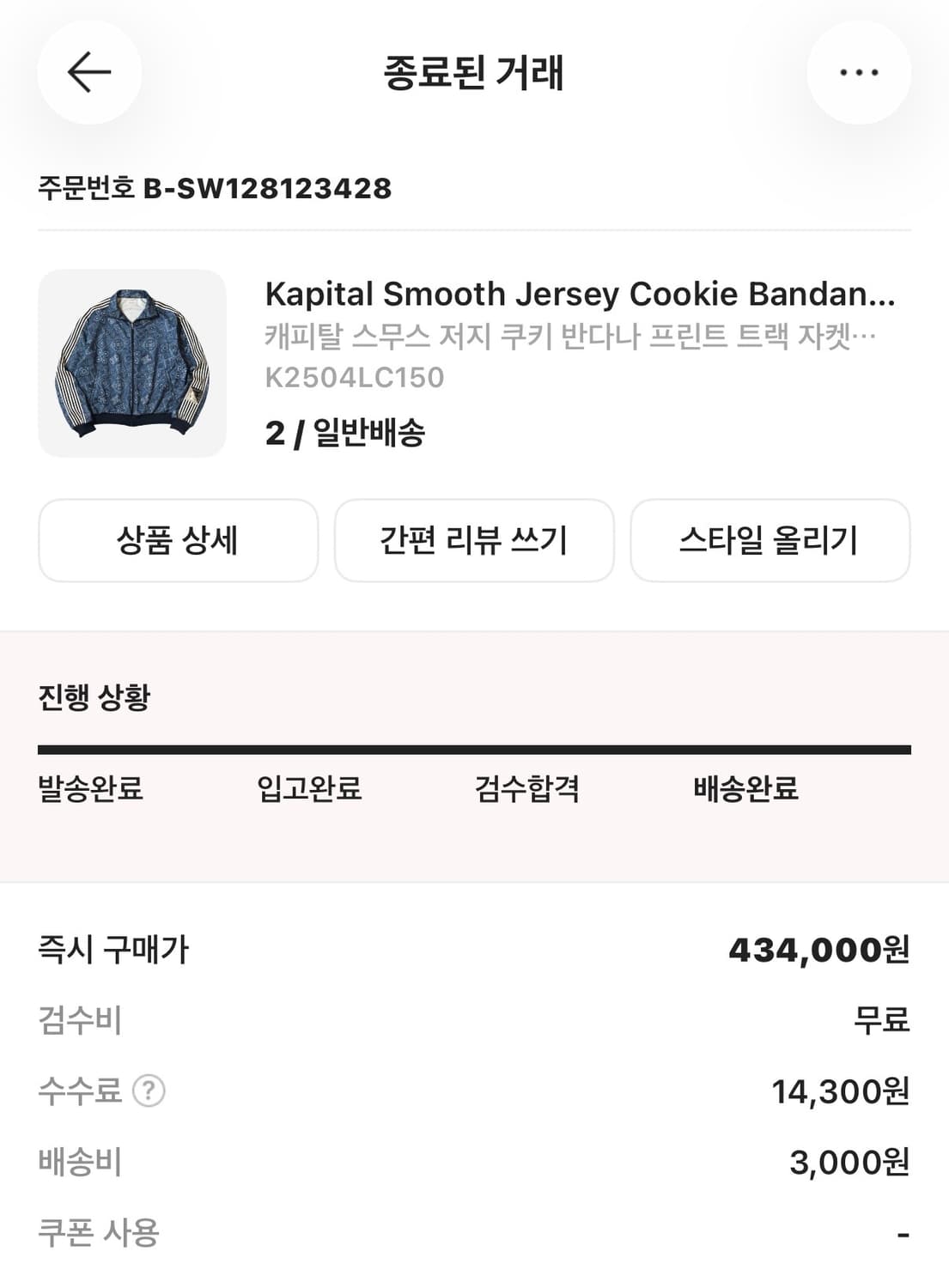
Task: Click the back arrow at top left
Action: tap(88, 73)
